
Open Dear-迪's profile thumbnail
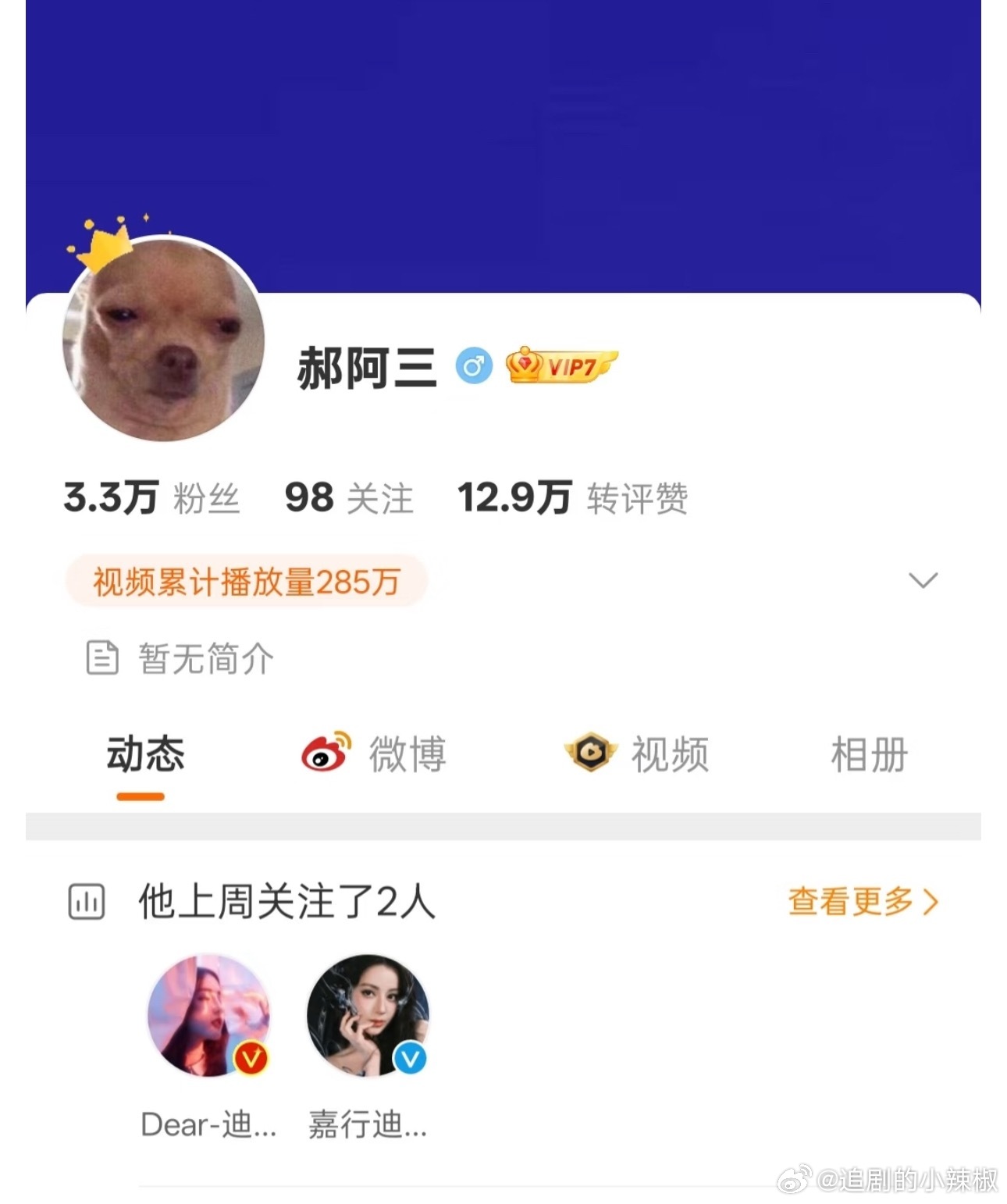pos(208,1017)
